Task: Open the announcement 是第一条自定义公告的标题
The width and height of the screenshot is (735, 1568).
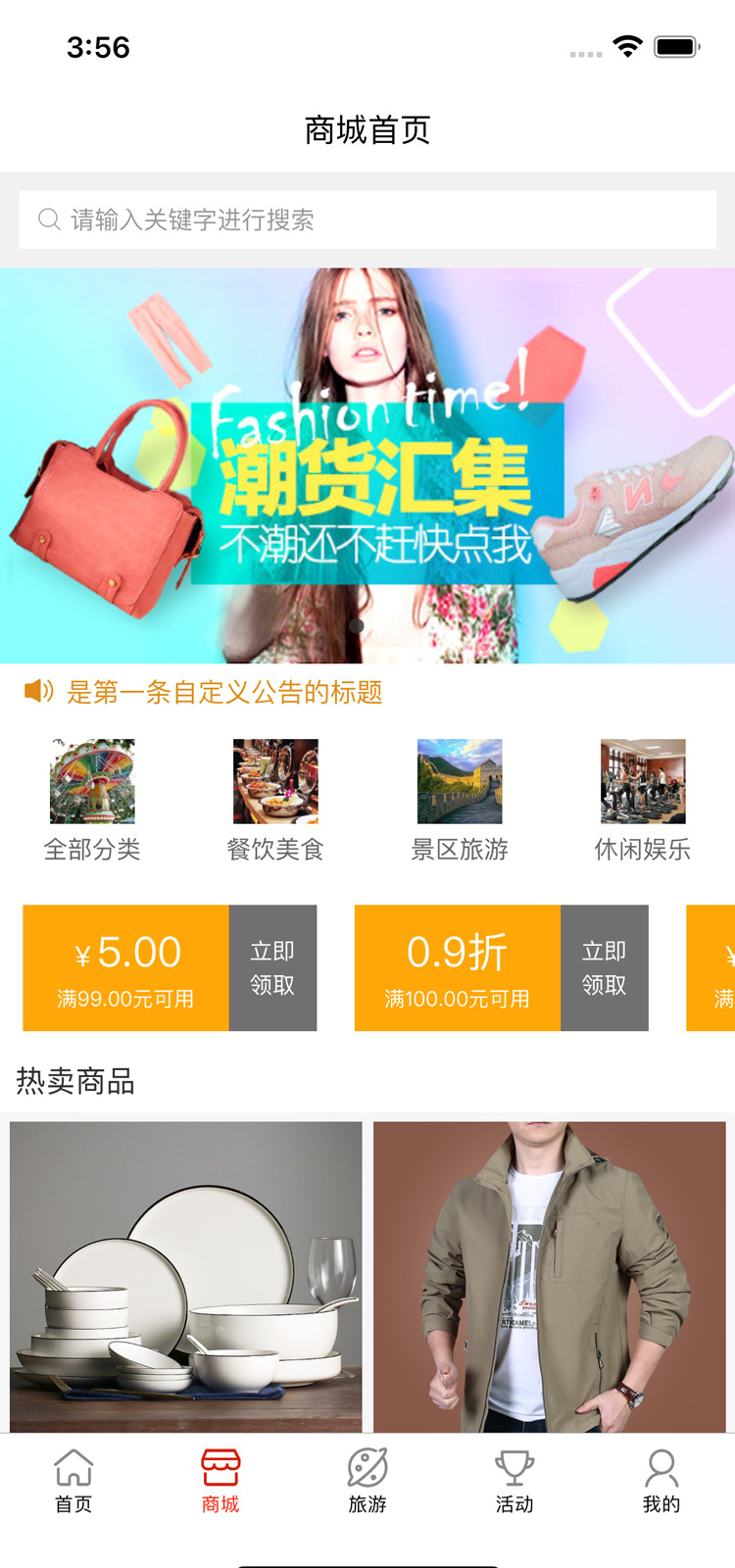Action: tap(223, 692)
